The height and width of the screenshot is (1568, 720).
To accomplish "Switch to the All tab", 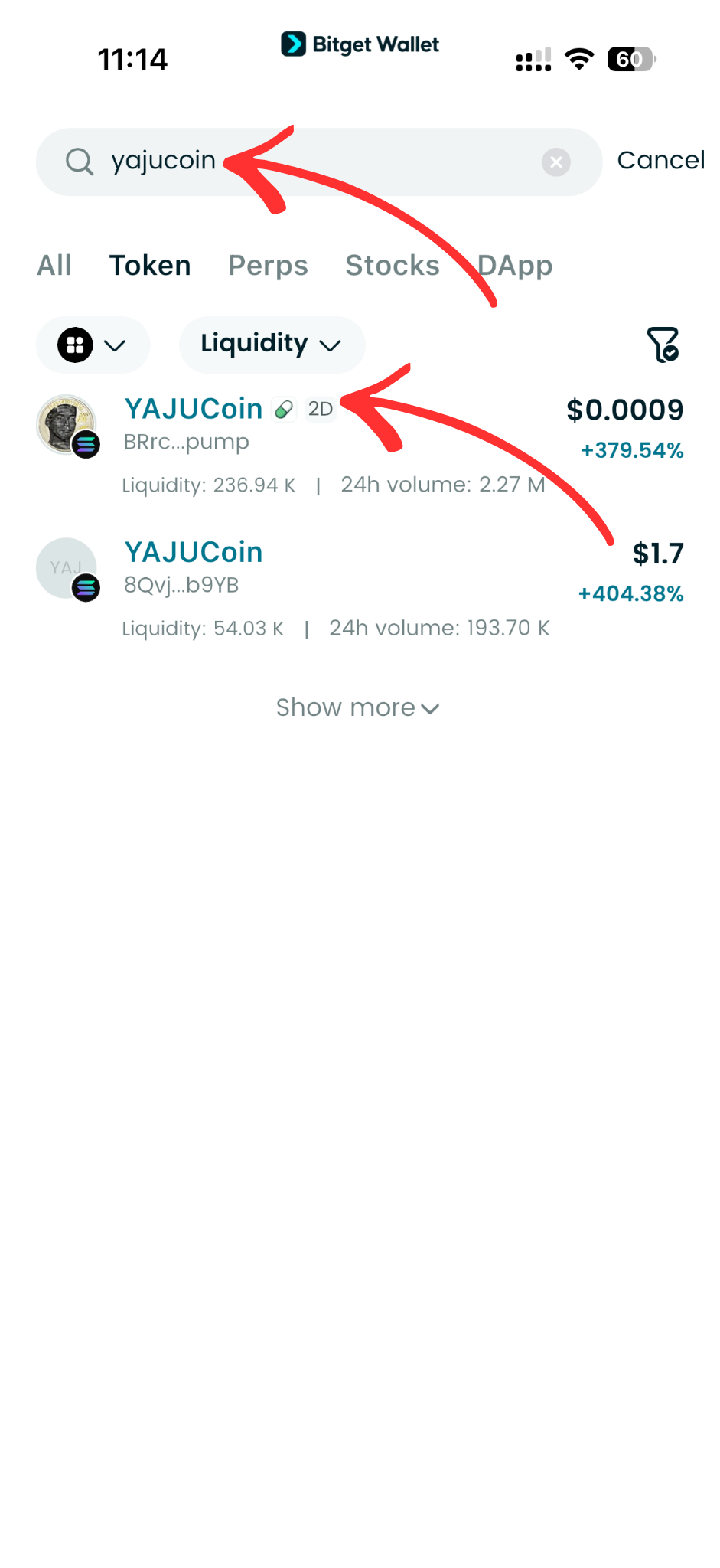I will coord(54,266).
